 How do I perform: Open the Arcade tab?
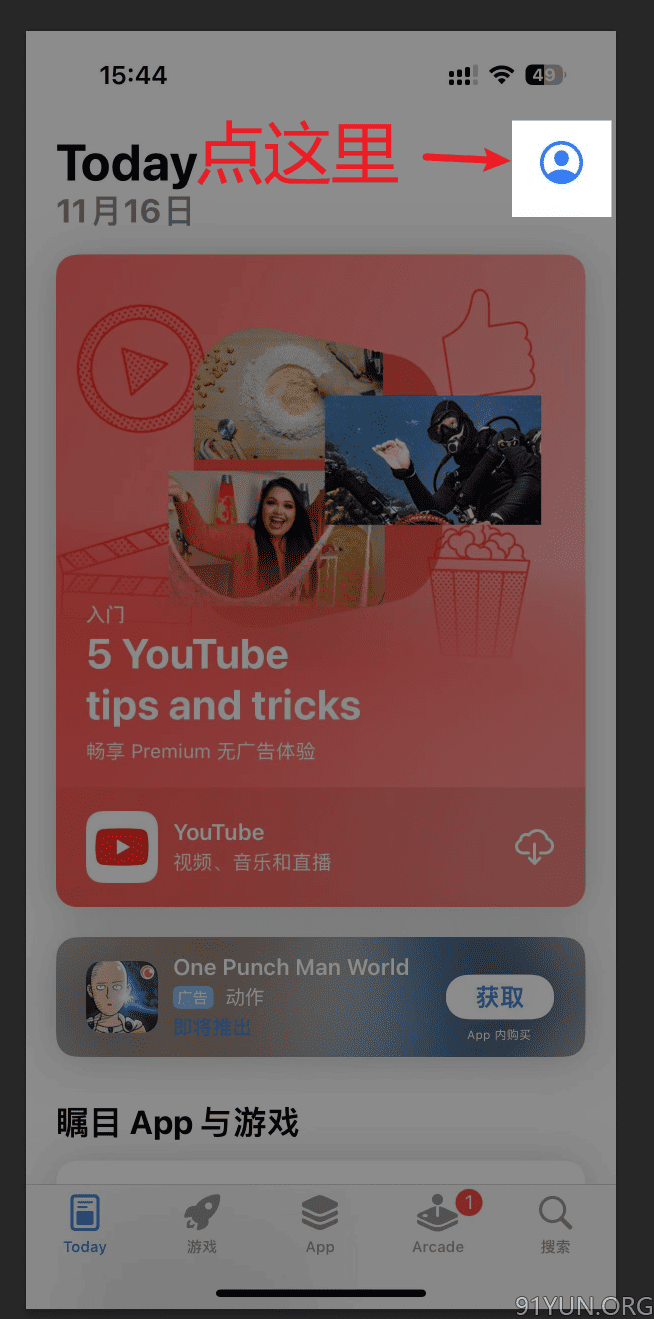point(438,1225)
